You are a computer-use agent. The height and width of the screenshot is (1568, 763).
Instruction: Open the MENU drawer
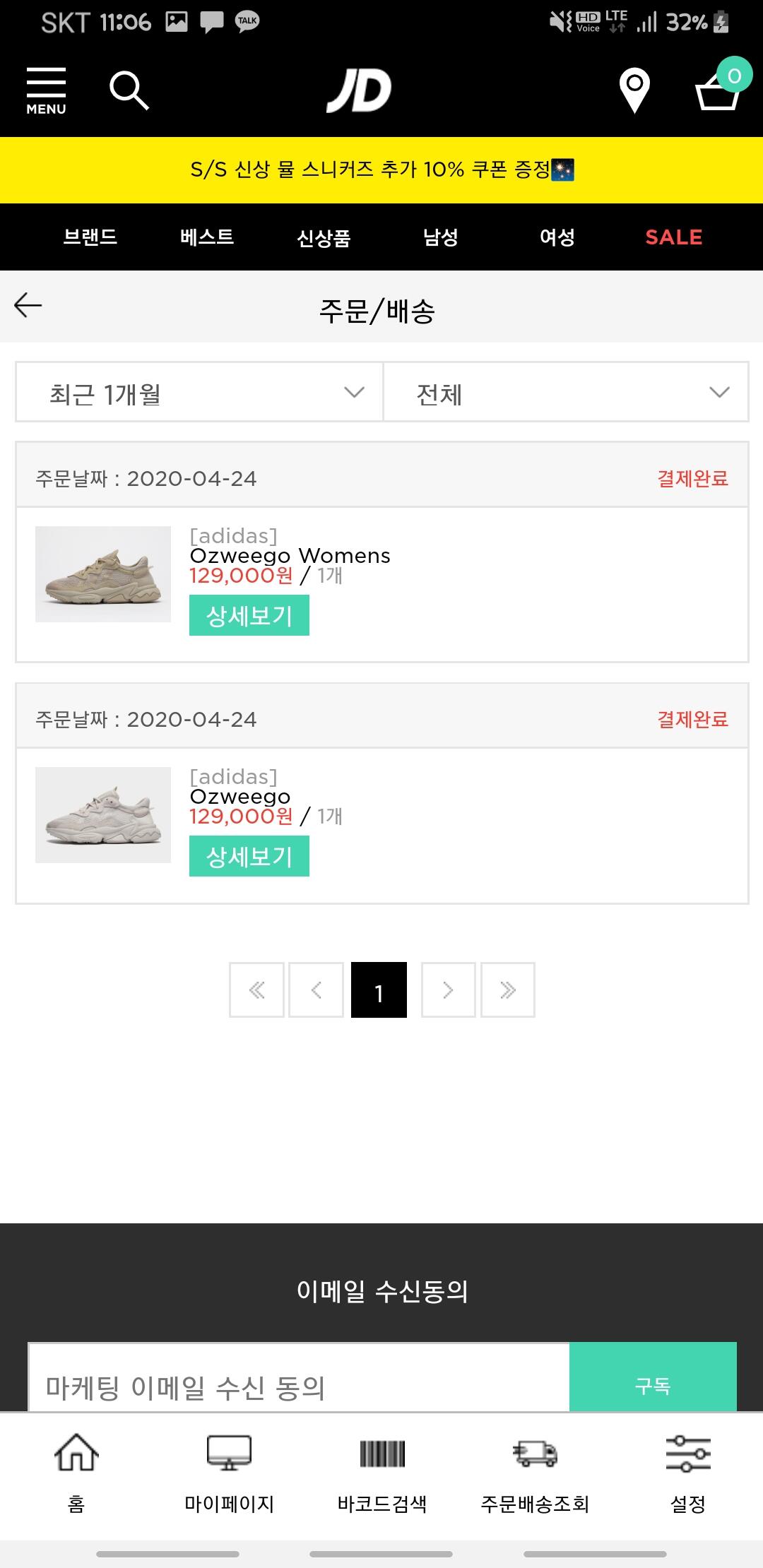point(46,91)
